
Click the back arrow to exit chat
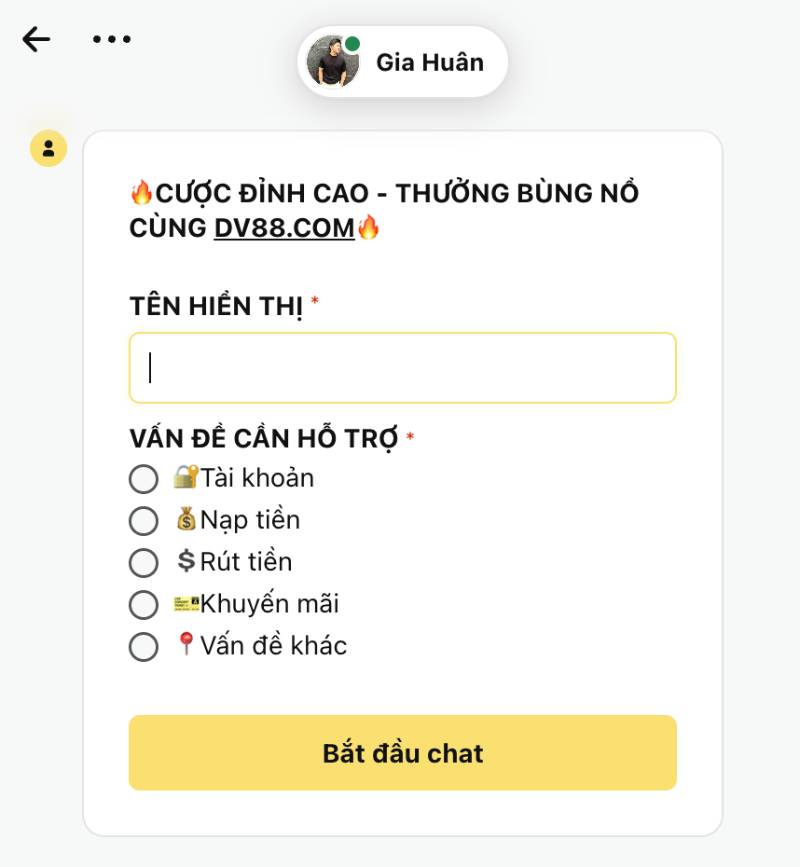(x=35, y=38)
